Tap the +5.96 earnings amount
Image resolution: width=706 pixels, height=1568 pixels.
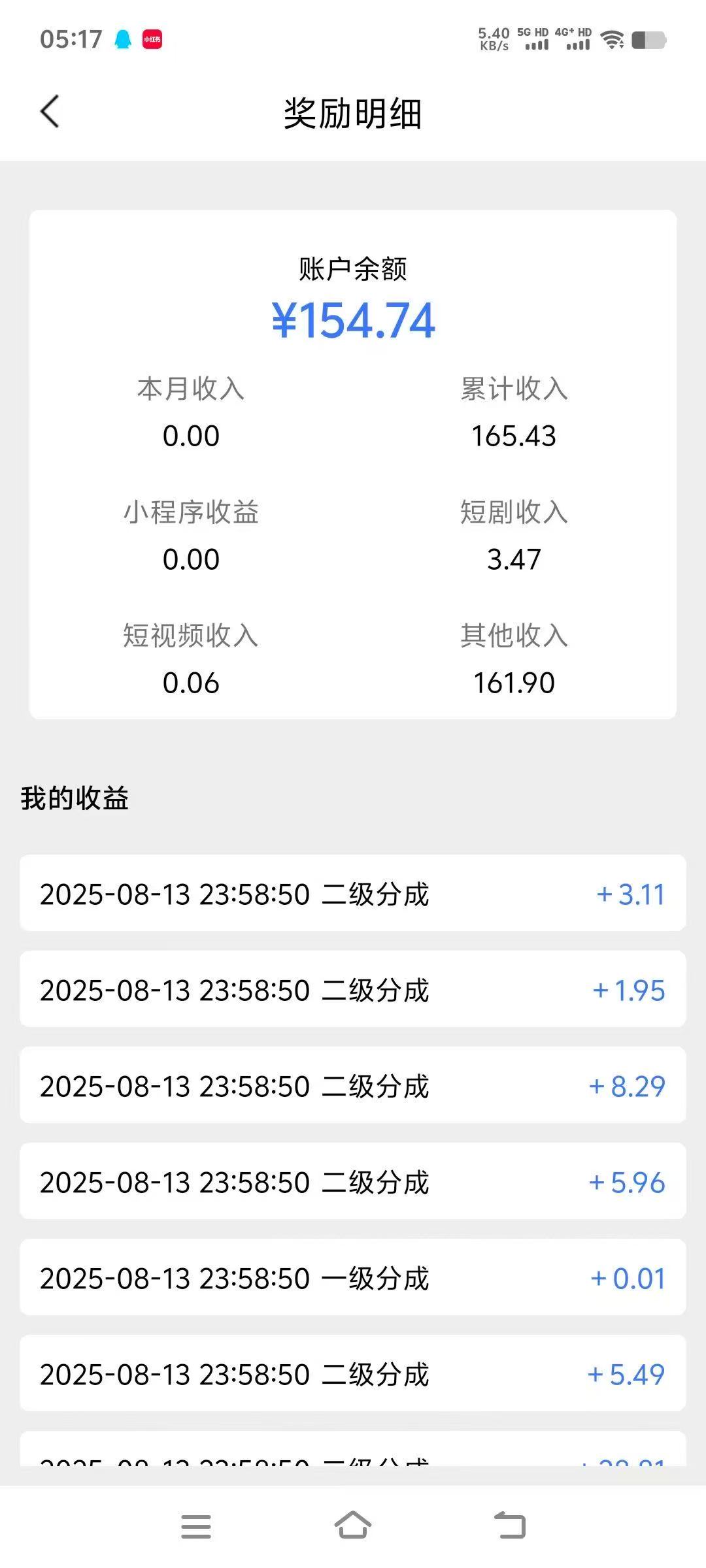click(626, 1182)
